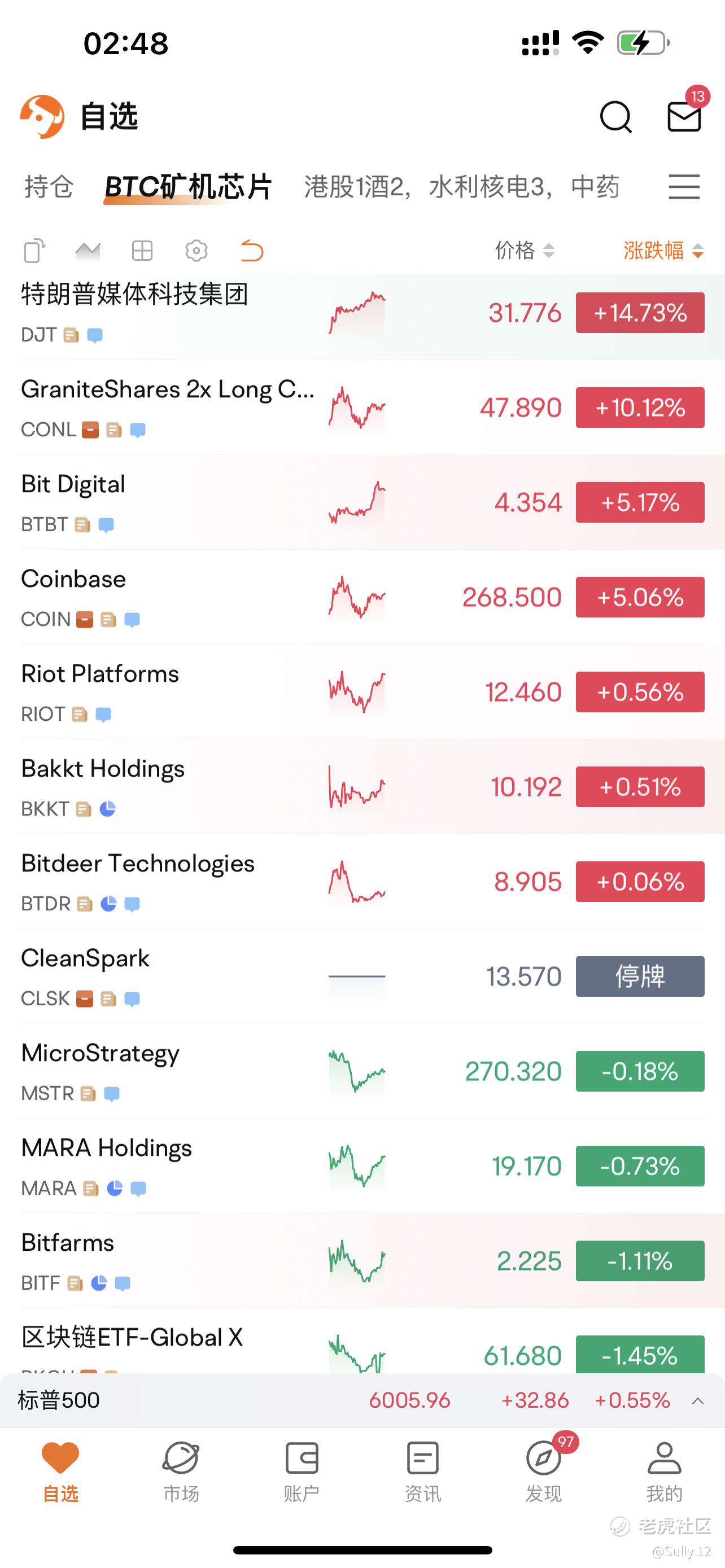
Task: Open watchlist settings gear
Action: [x=196, y=251]
